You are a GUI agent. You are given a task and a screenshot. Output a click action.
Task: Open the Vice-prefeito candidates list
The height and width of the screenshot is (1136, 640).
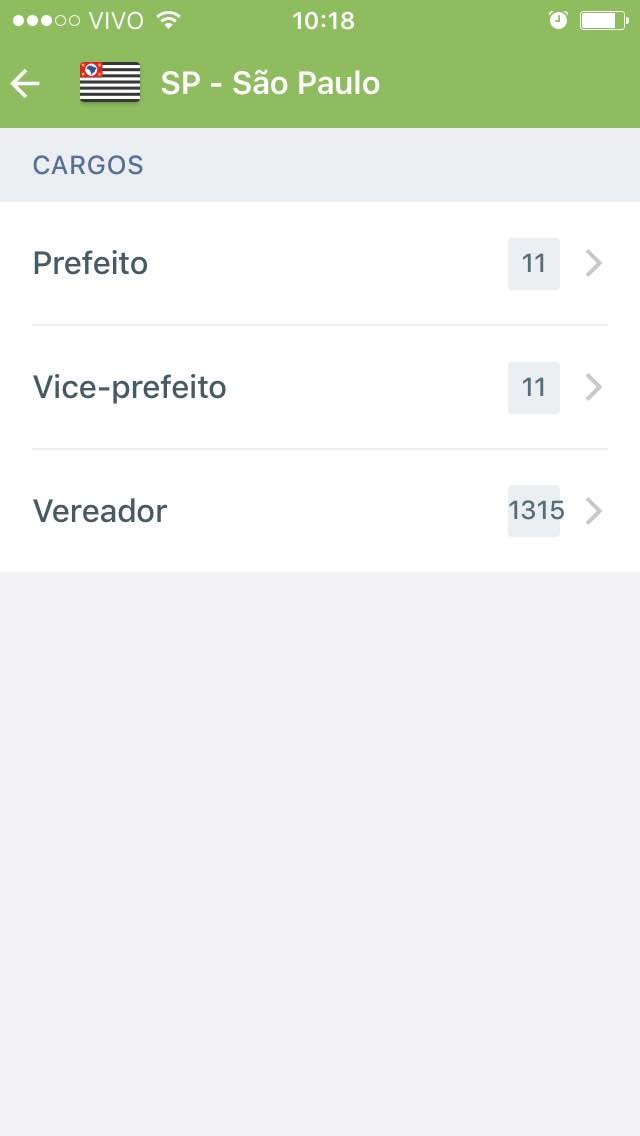pyautogui.click(x=320, y=387)
